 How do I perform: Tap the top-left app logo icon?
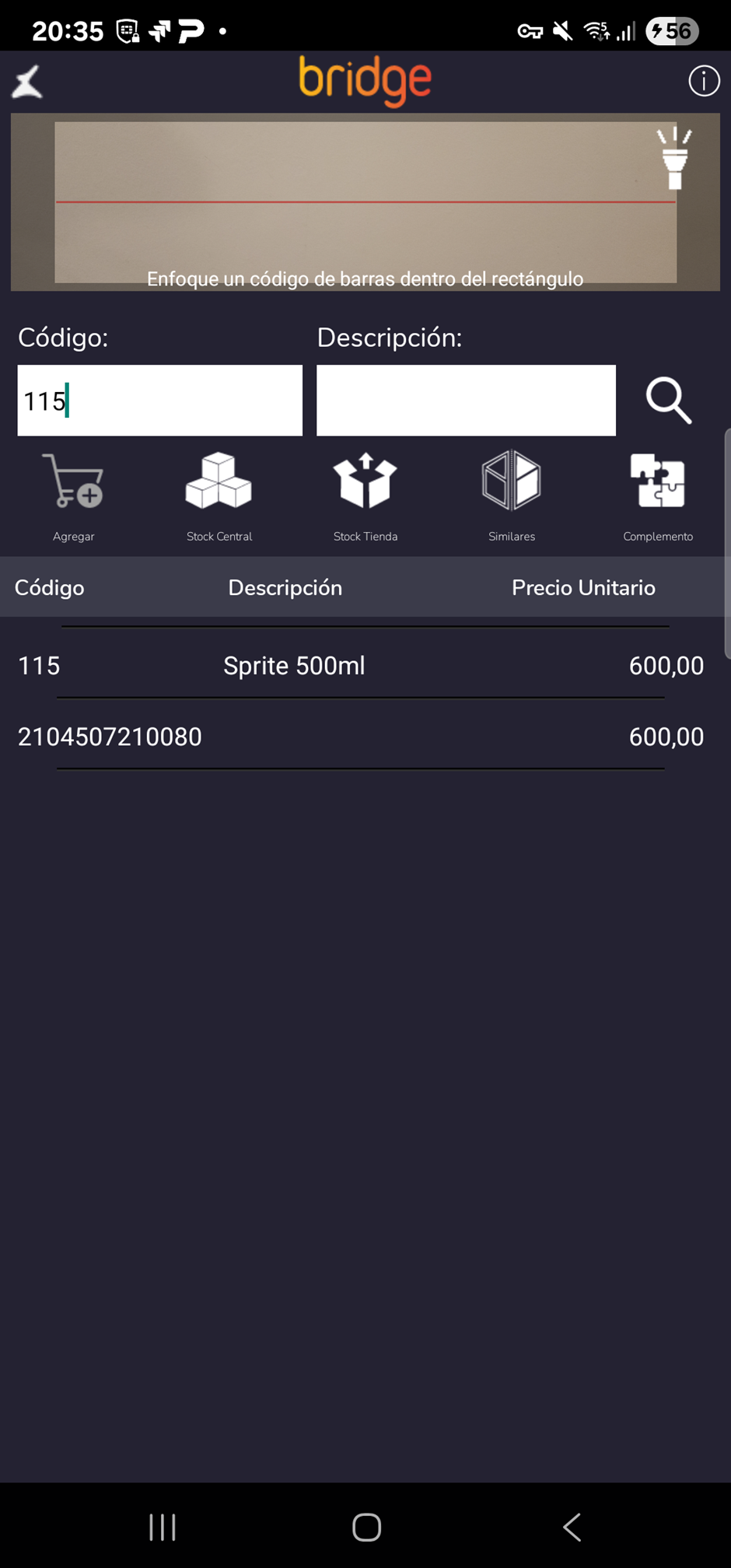(27, 82)
